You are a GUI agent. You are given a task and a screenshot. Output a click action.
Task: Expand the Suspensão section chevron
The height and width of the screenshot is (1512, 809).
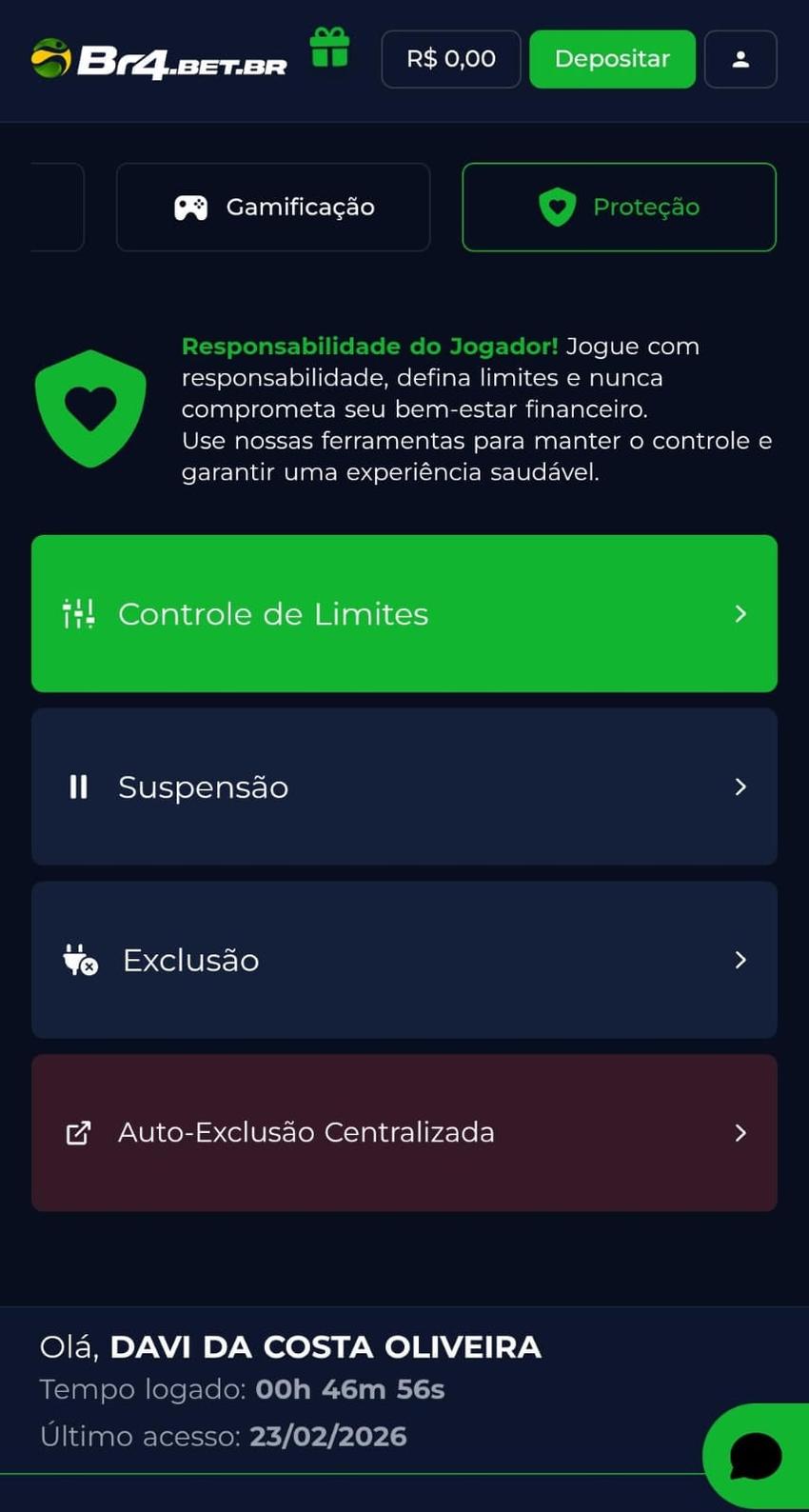point(741,786)
